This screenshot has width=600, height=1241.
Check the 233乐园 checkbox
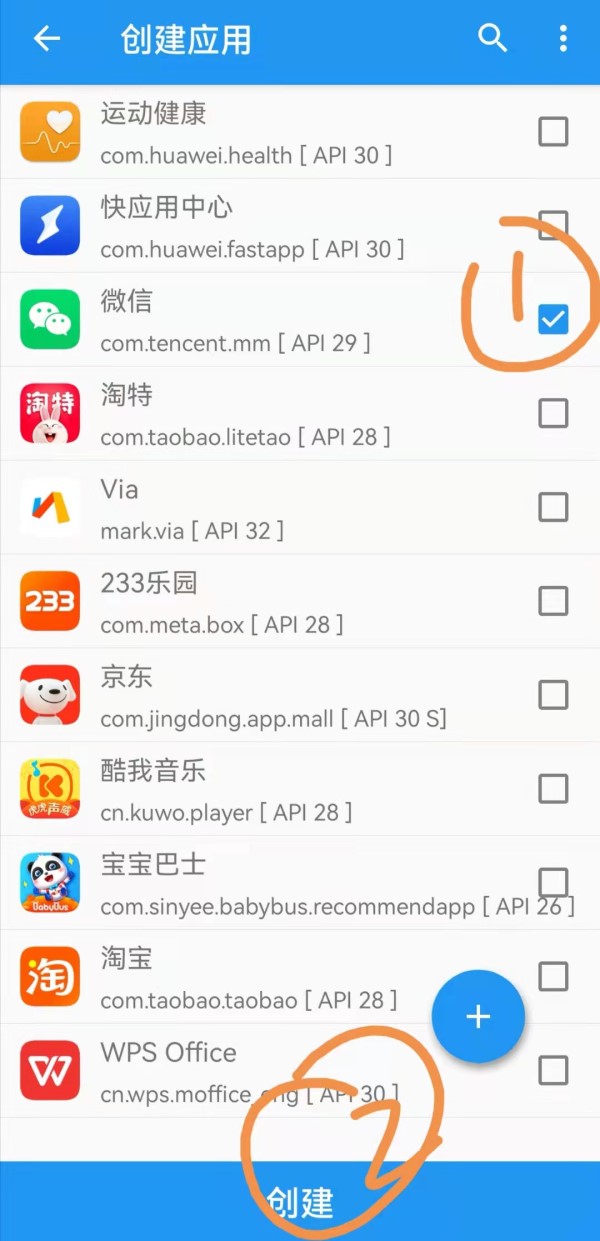[553, 601]
